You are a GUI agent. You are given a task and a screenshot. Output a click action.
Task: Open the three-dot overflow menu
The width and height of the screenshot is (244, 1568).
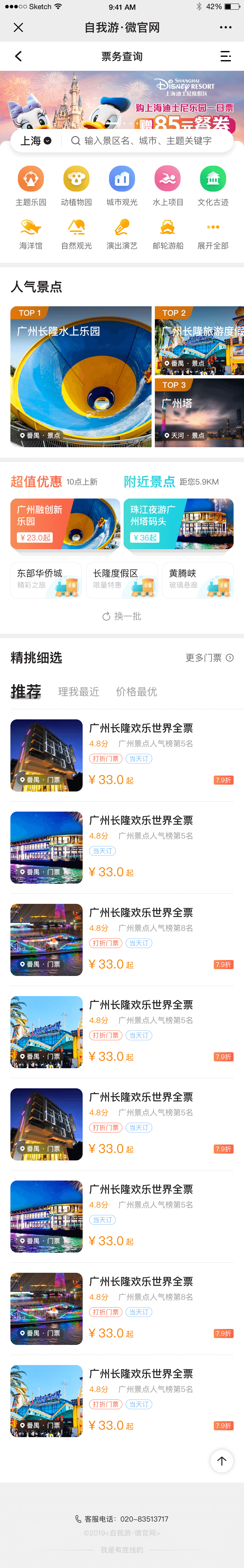pyautogui.click(x=225, y=27)
